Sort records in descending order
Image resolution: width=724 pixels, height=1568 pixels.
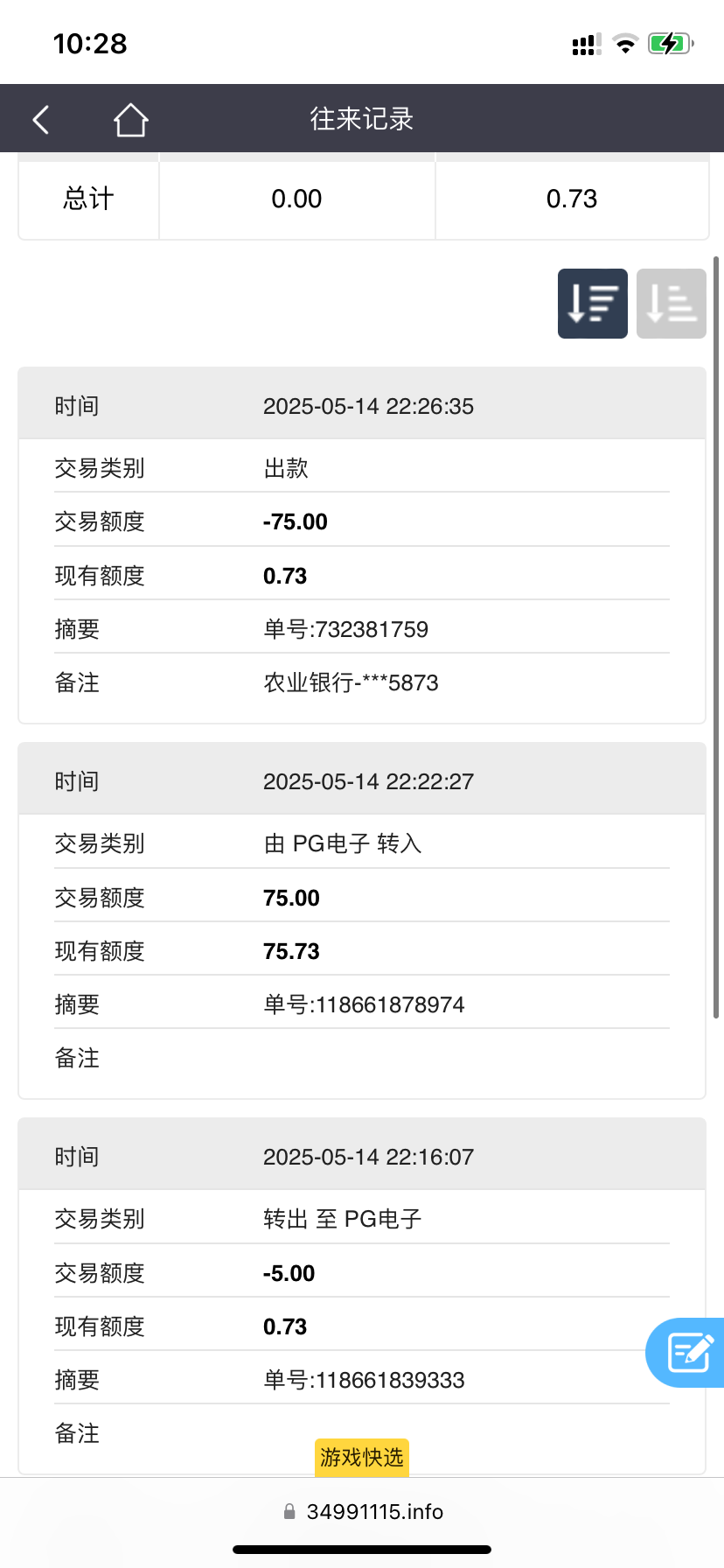point(592,304)
